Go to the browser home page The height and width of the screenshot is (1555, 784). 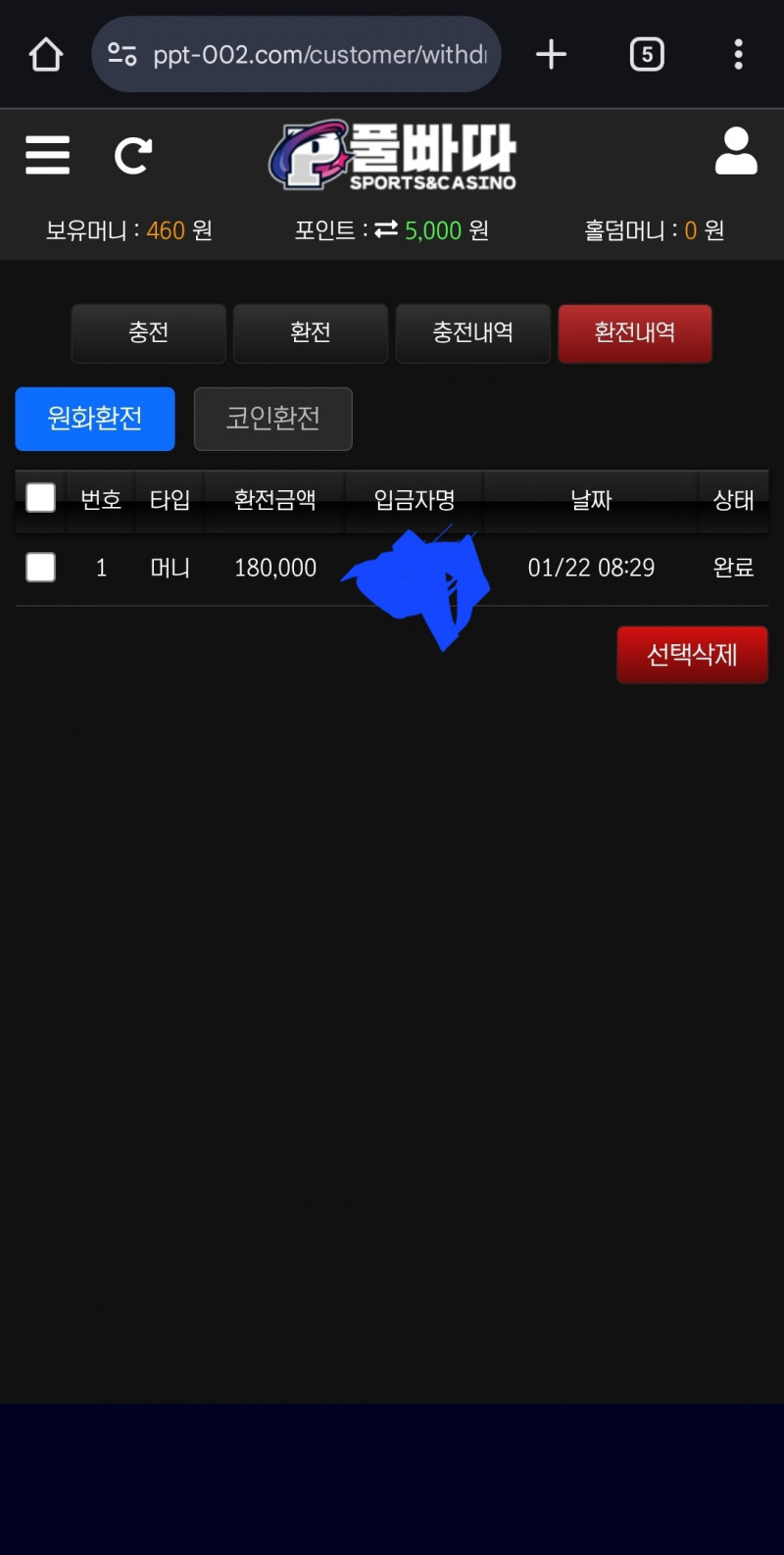[x=46, y=55]
